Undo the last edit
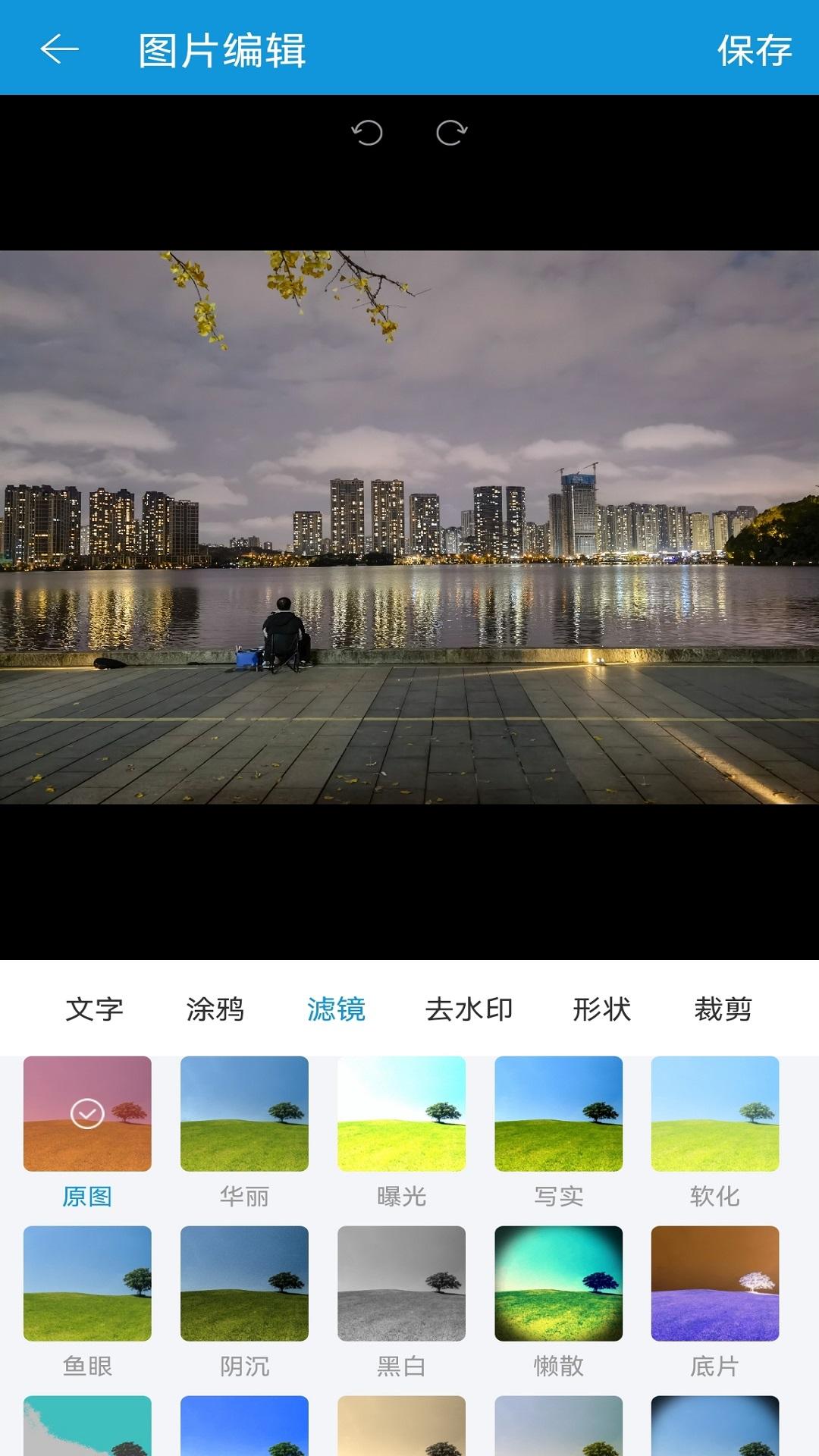The height and width of the screenshot is (1456, 819). 367,133
